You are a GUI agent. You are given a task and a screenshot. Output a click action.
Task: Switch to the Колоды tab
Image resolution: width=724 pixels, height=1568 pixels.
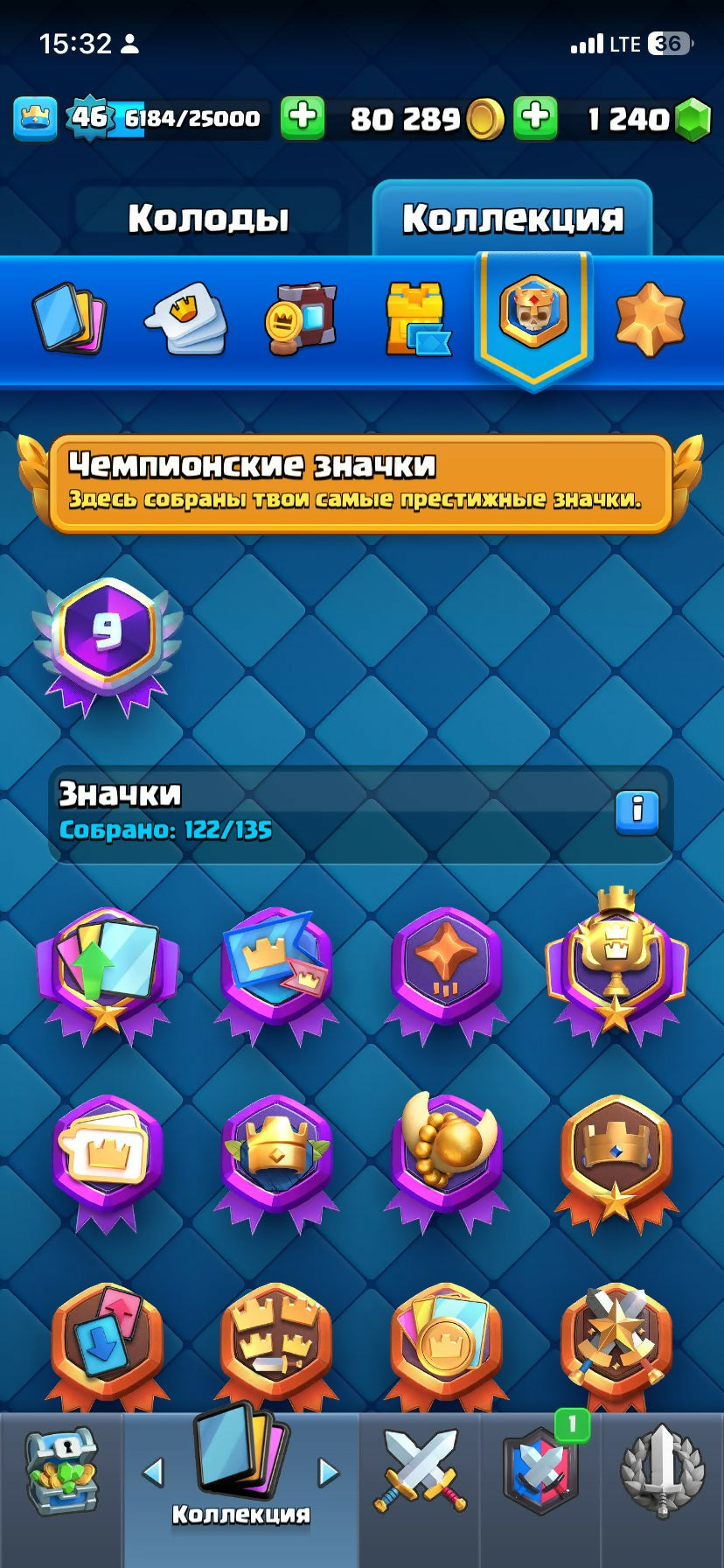(208, 218)
